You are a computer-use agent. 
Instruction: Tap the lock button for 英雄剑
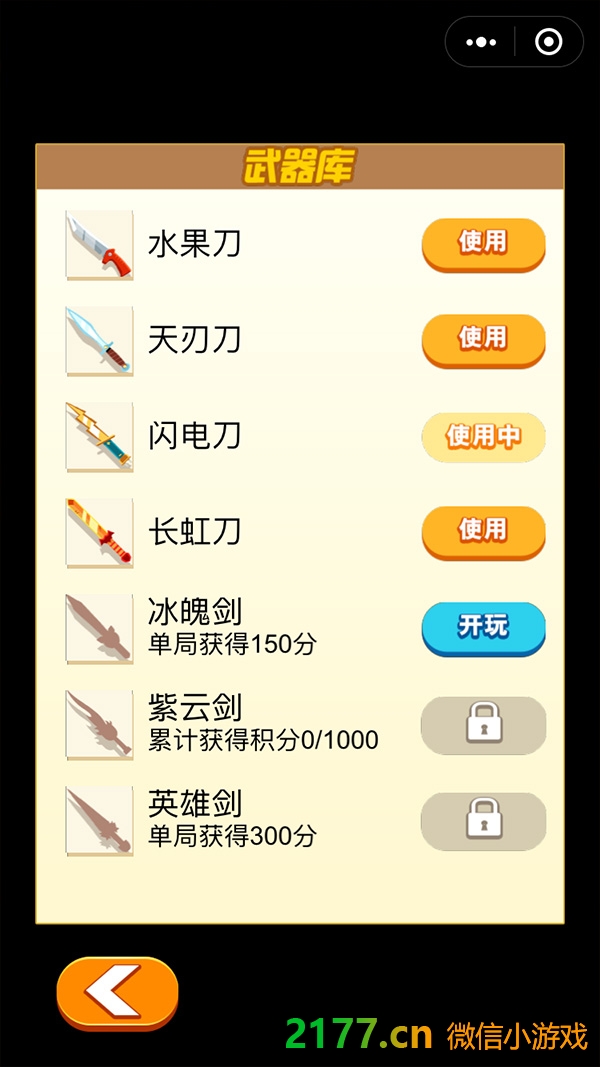[483, 821]
